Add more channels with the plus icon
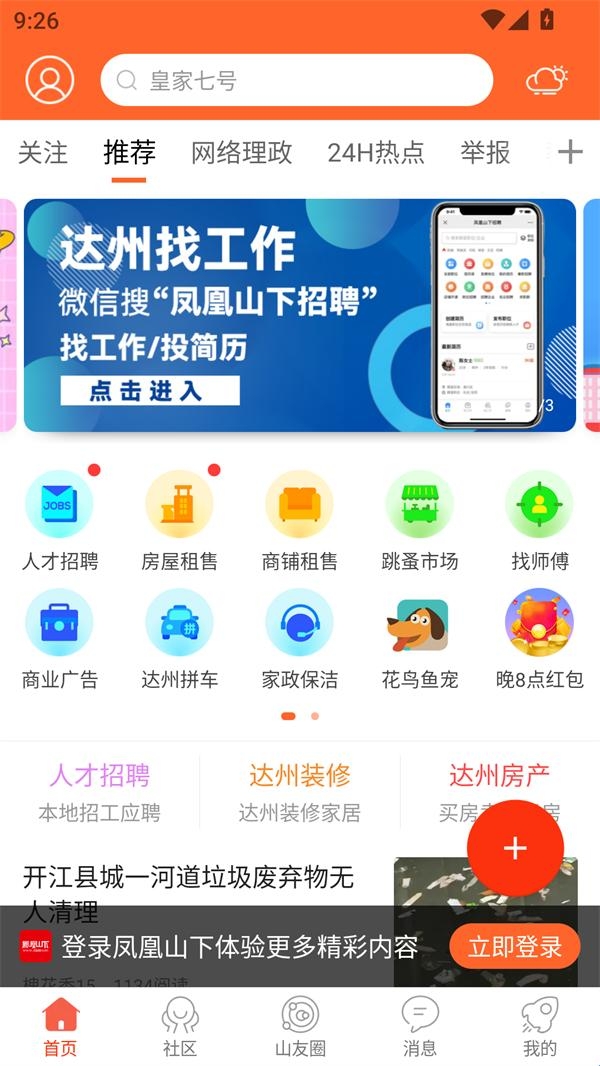This screenshot has height=1066, width=600. (570, 152)
